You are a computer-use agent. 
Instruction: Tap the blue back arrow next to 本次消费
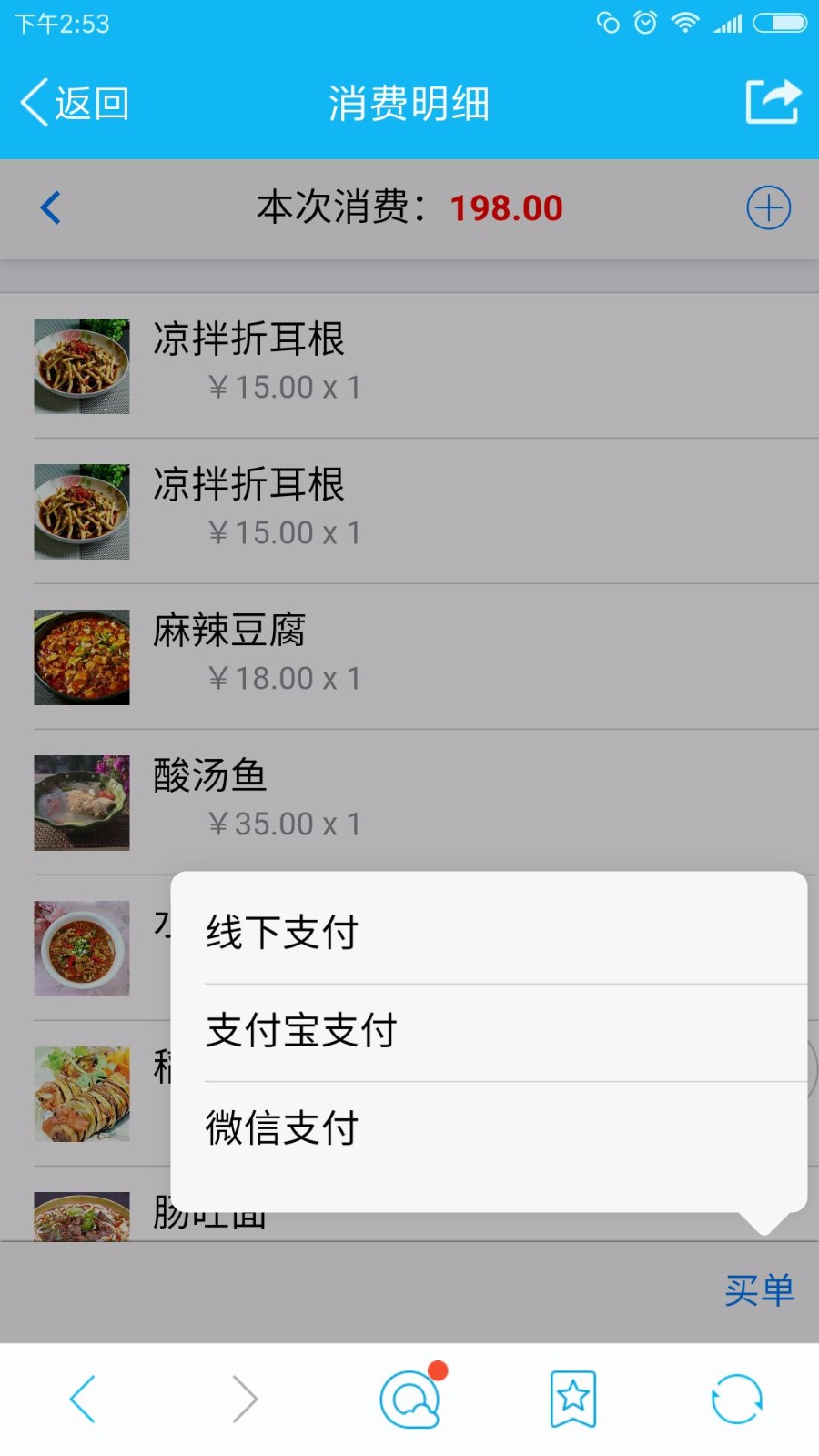[x=52, y=208]
